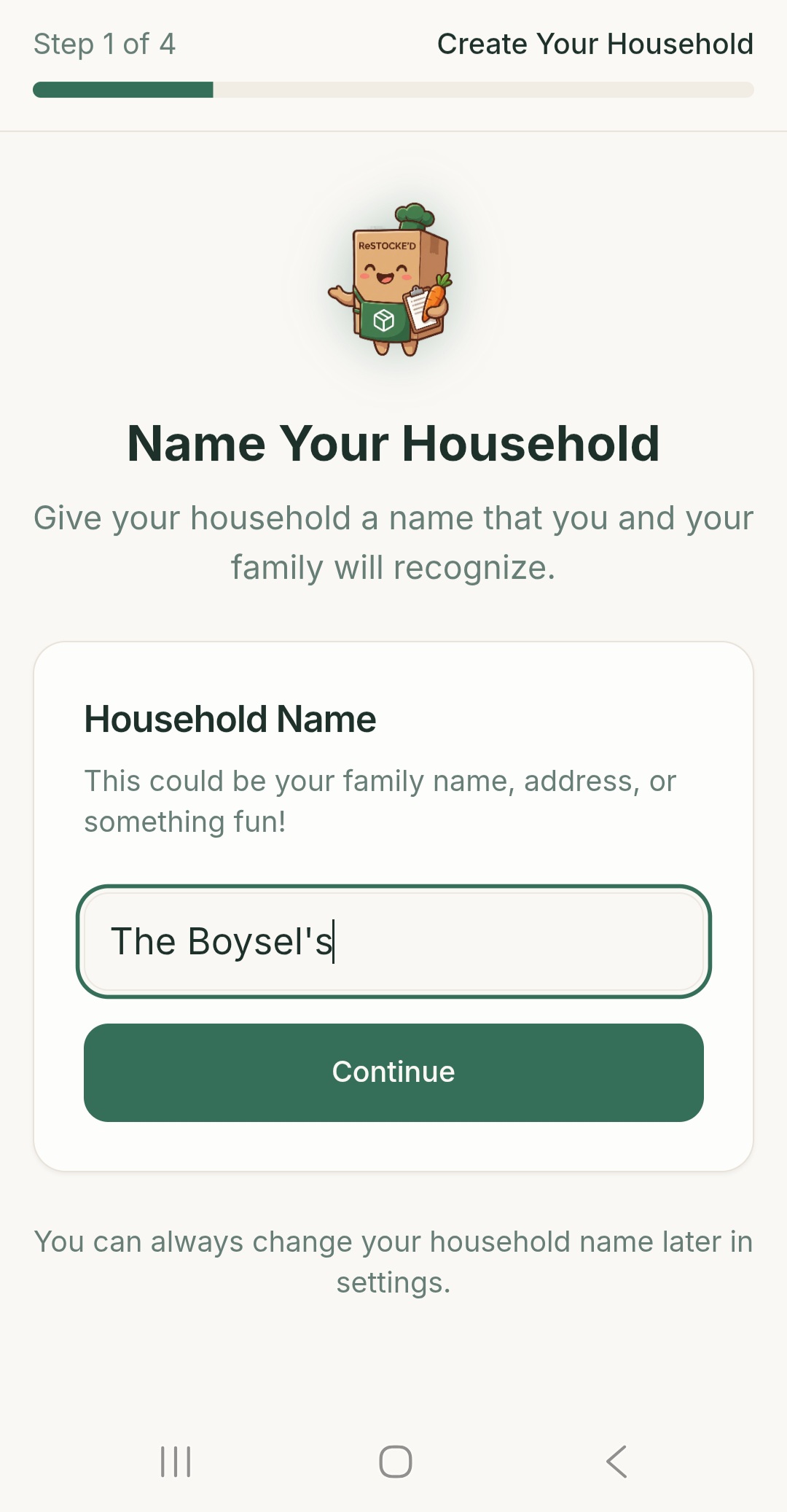Tap the Recents button in navigation bar

point(175,1460)
